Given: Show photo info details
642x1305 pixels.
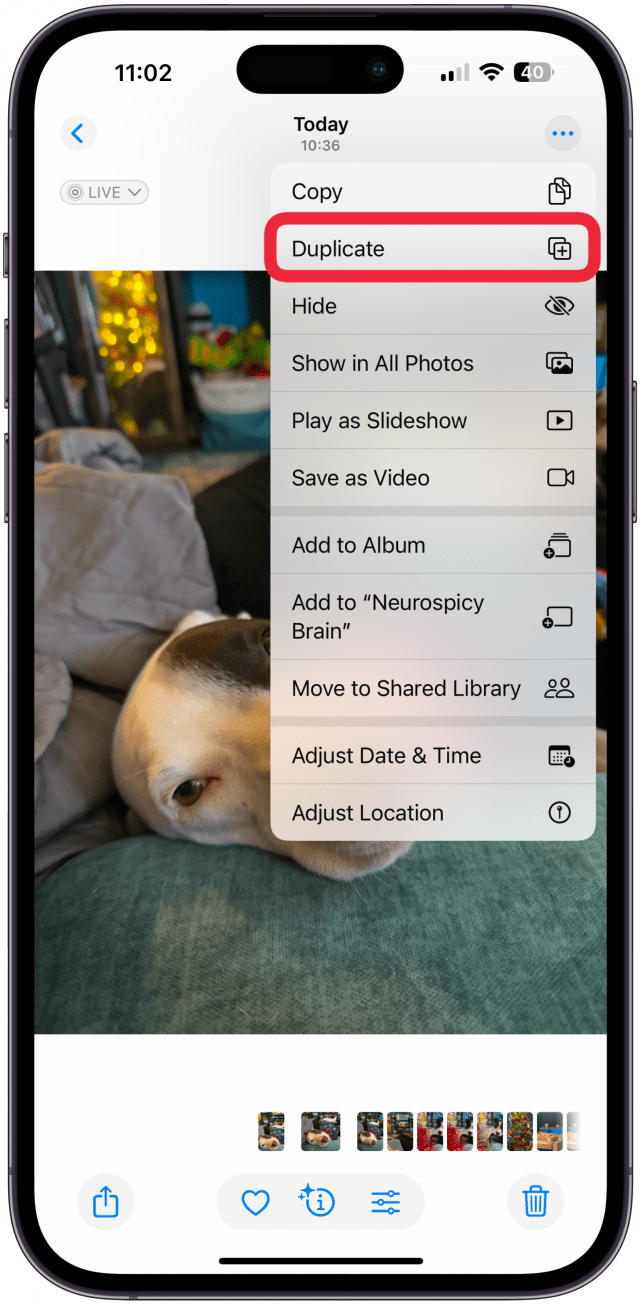Looking at the screenshot, I should (x=318, y=1201).
